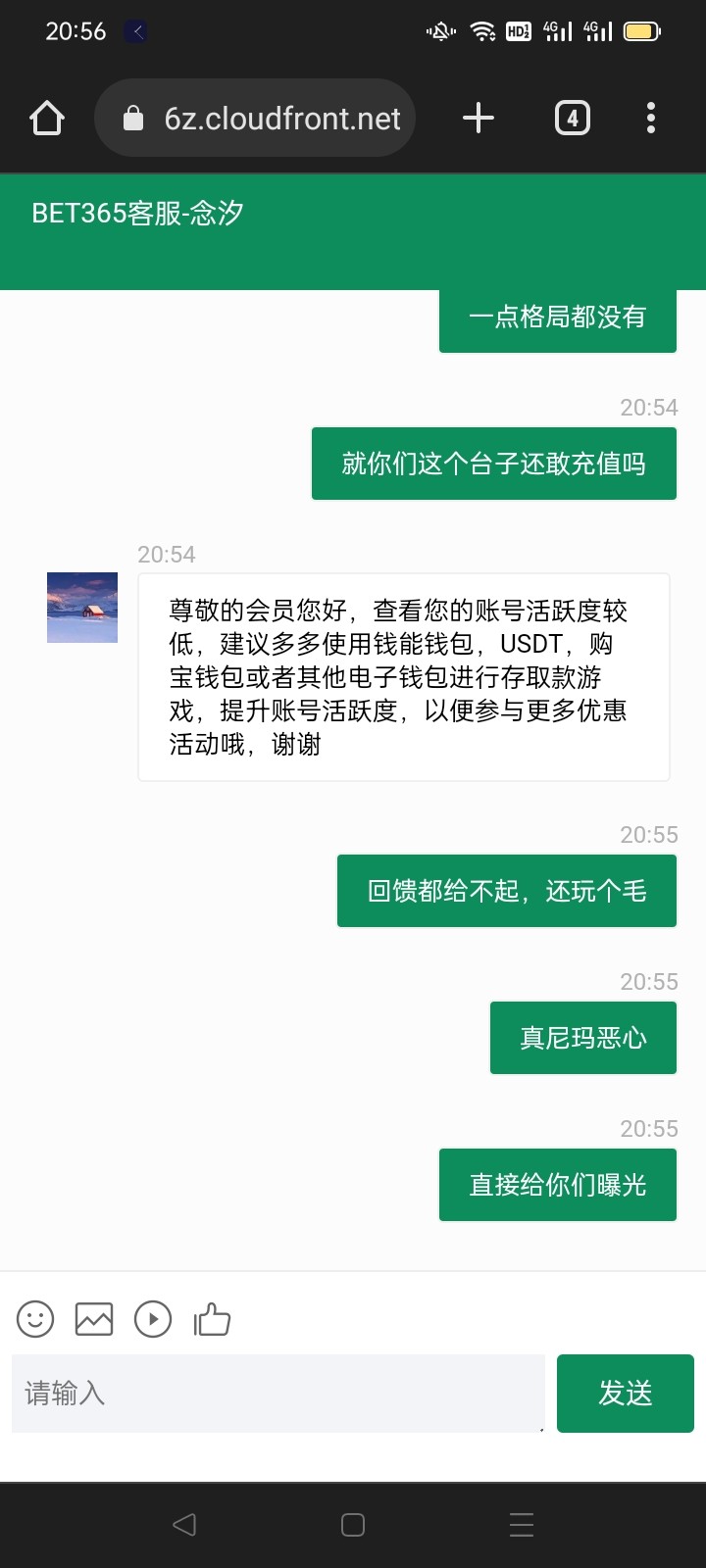Go to the browser home page

pos(47,119)
